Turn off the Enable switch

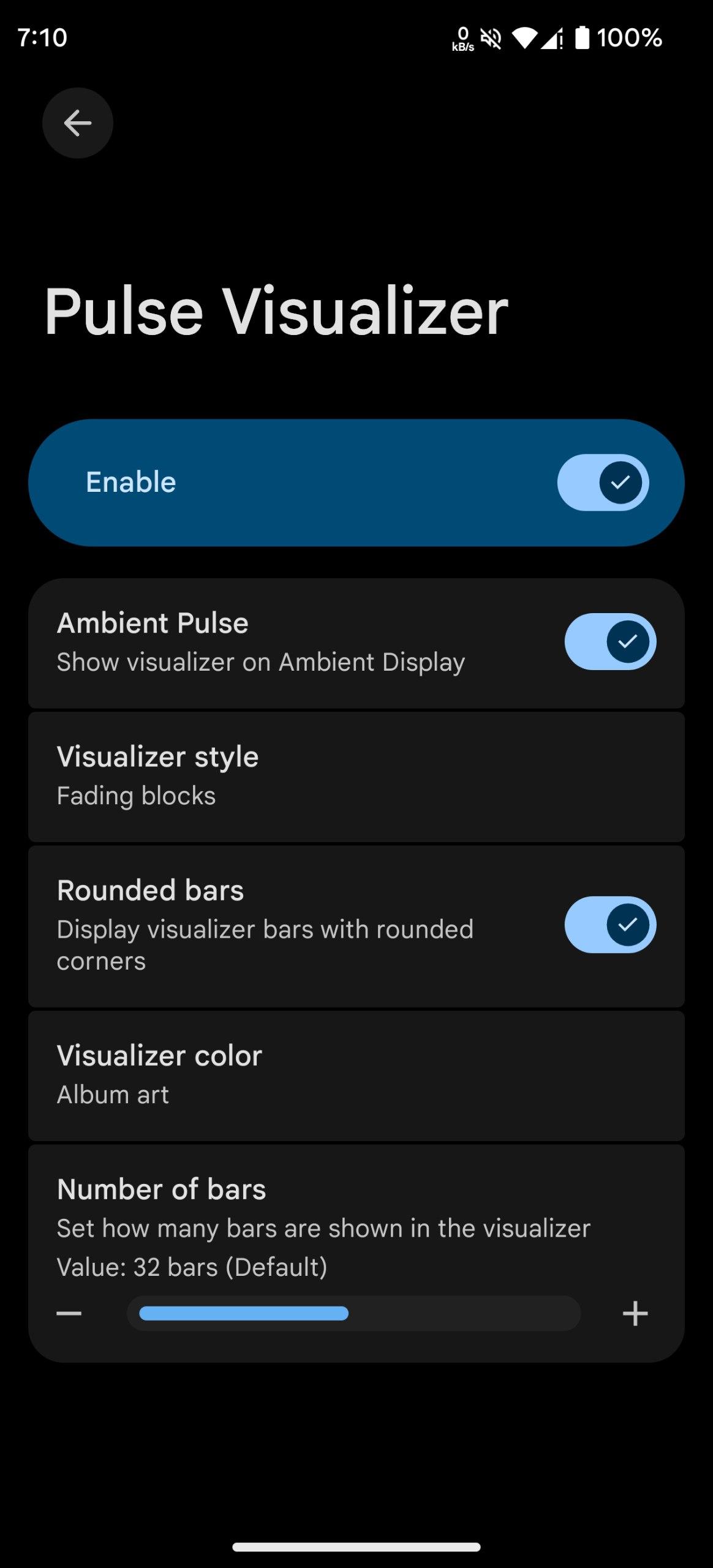[x=603, y=483]
